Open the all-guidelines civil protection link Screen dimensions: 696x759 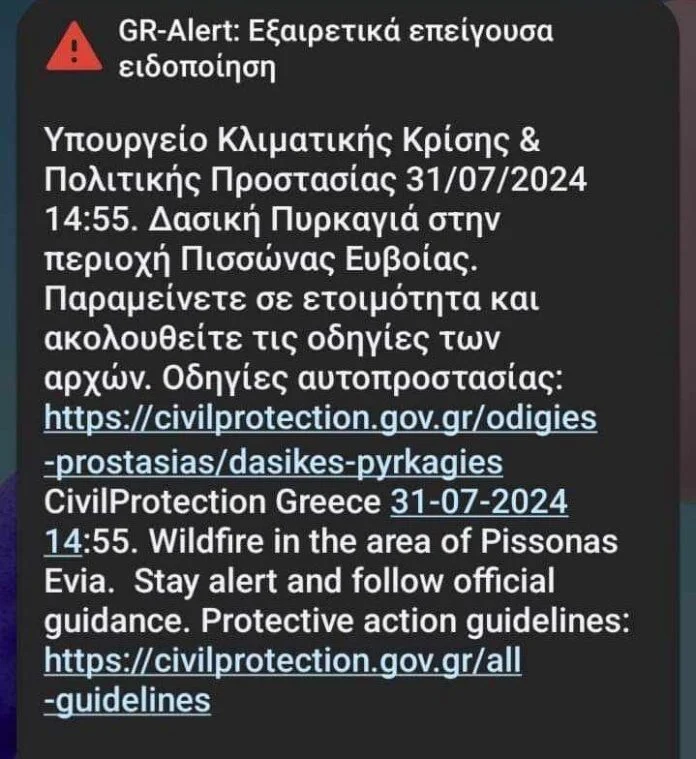(x=283, y=661)
